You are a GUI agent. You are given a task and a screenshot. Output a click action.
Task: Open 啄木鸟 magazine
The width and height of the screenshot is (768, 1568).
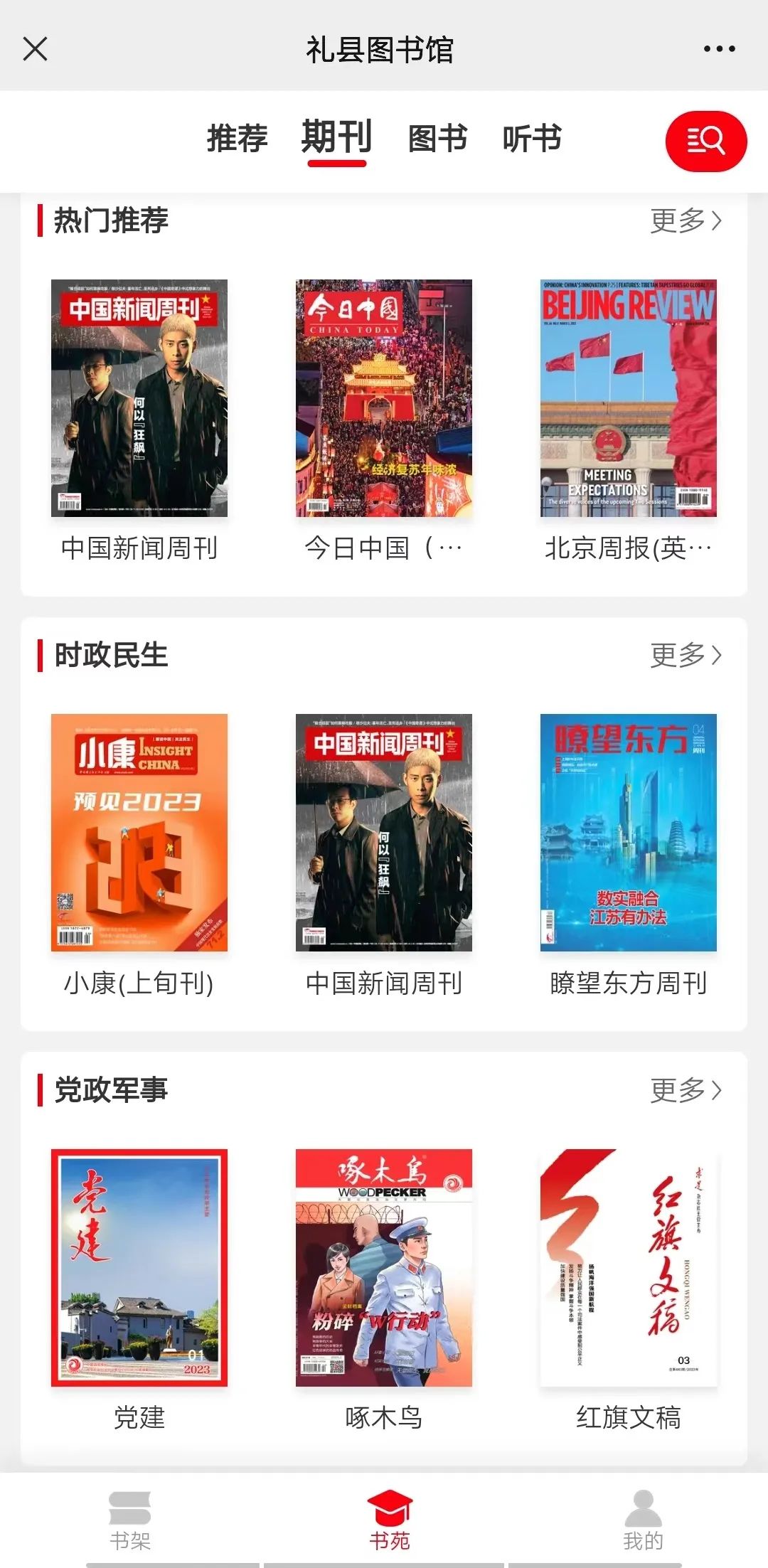point(384,1267)
